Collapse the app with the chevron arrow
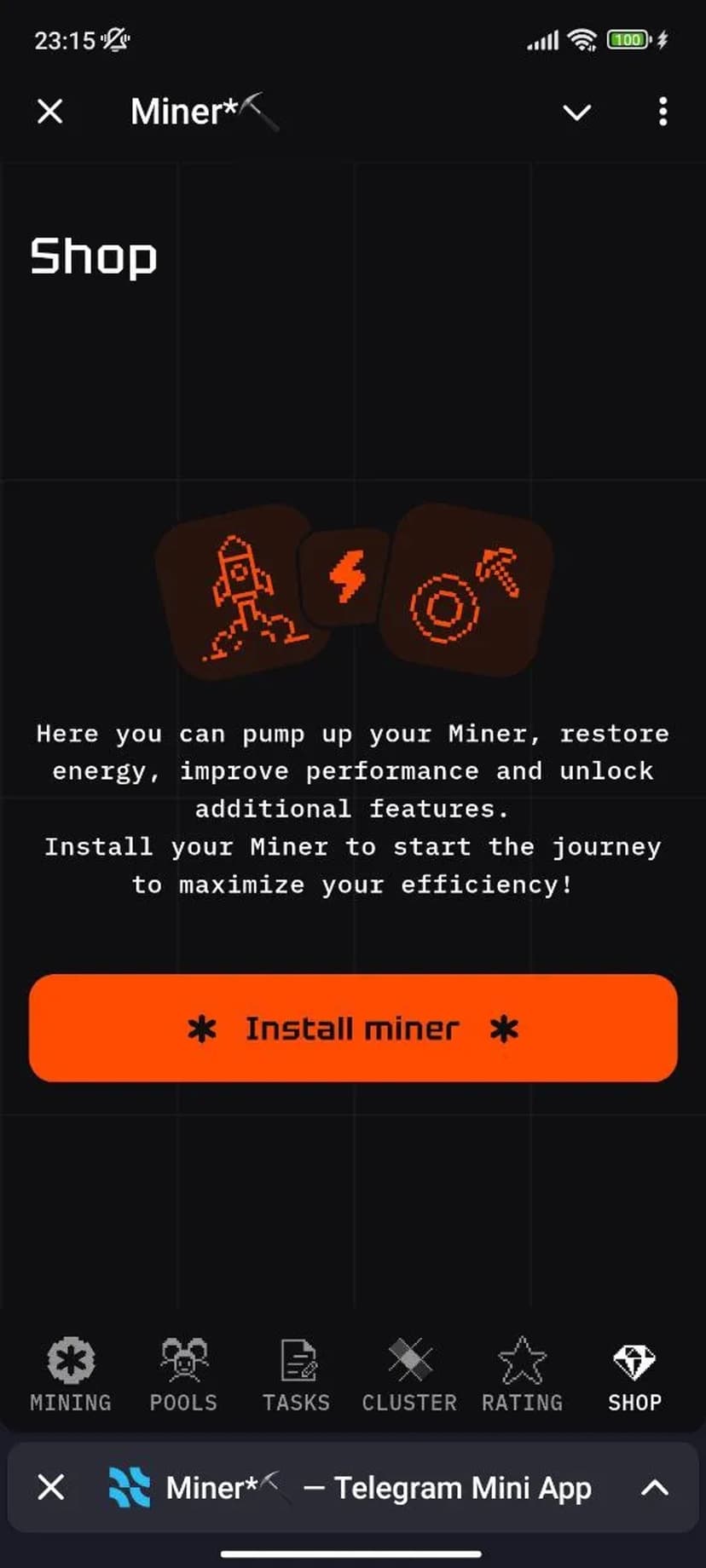706x1568 pixels. (577, 112)
